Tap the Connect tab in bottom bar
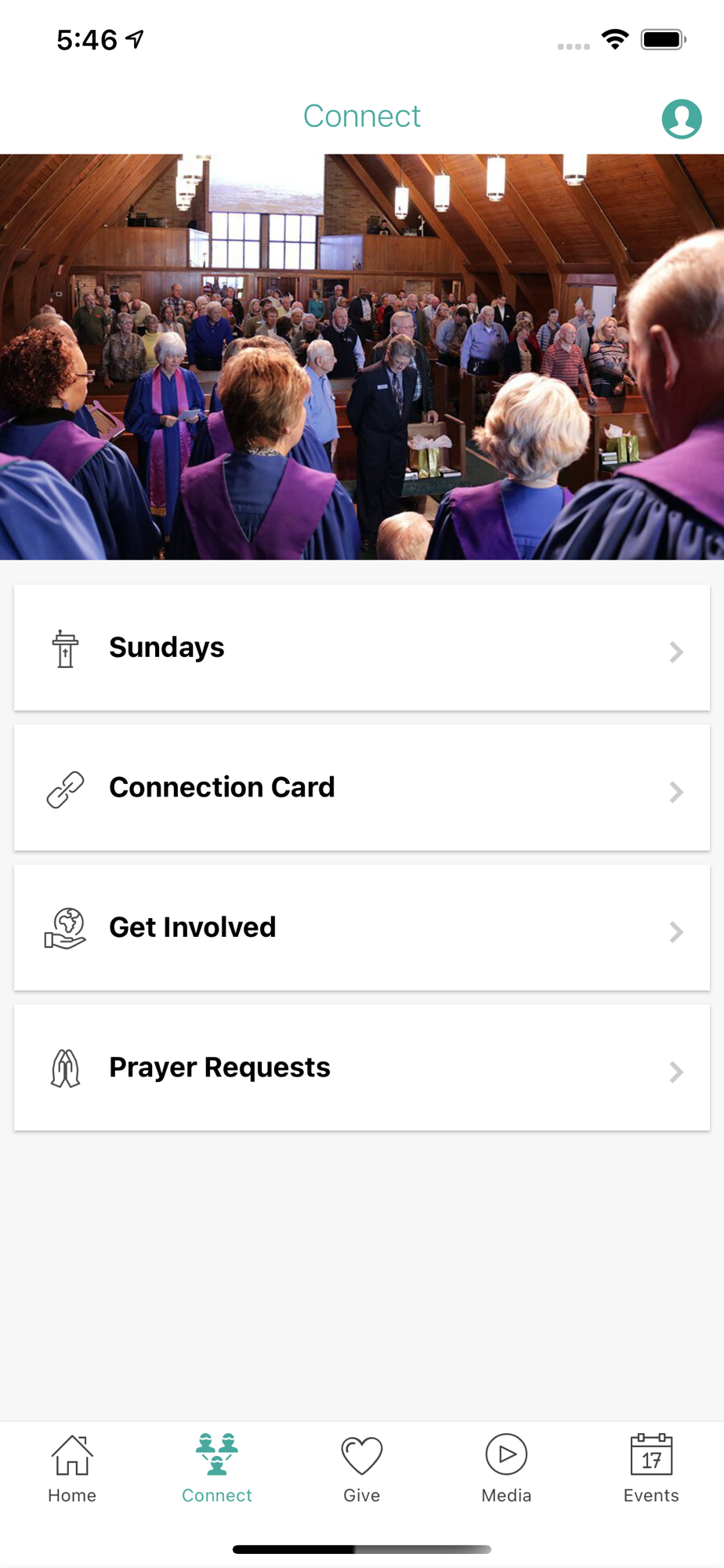 tap(217, 1468)
